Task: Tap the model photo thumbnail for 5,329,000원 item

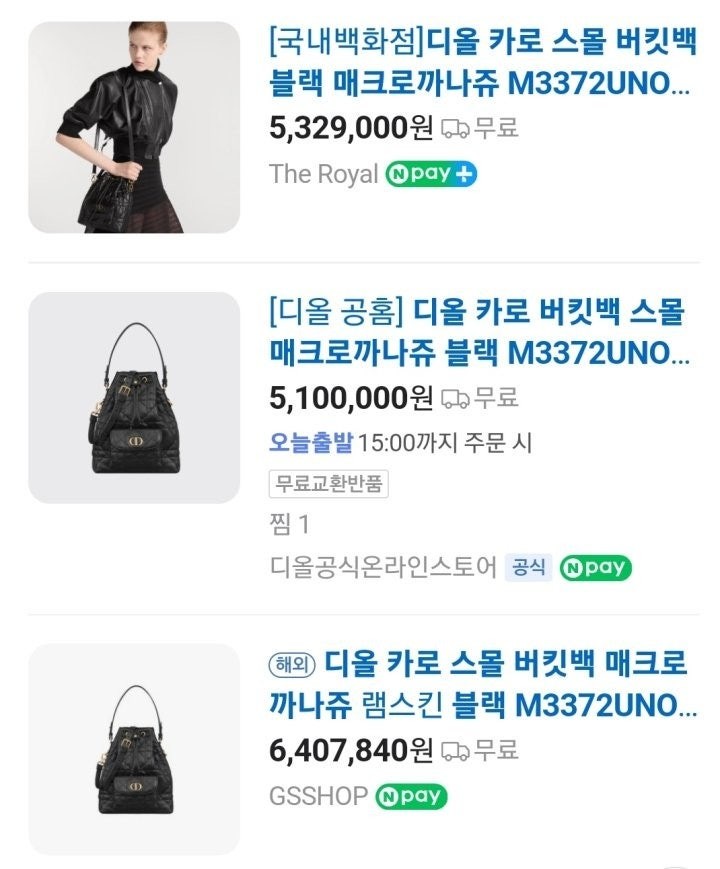Action: click(134, 127)
